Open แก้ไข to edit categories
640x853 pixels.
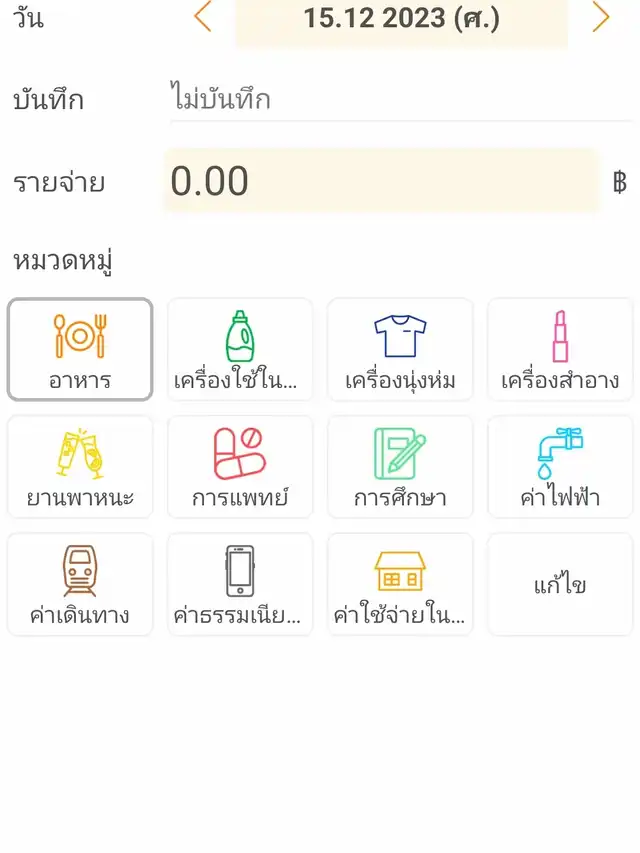pyautogui.click(x=560, y=585)
